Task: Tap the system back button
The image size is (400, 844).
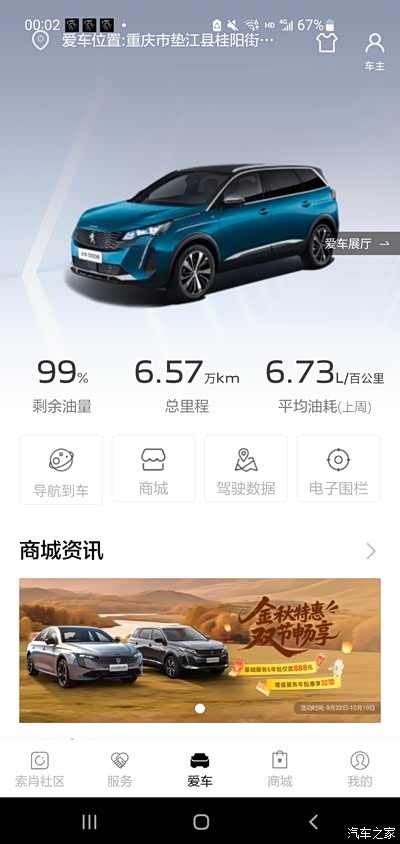Action: pos(313,821)
